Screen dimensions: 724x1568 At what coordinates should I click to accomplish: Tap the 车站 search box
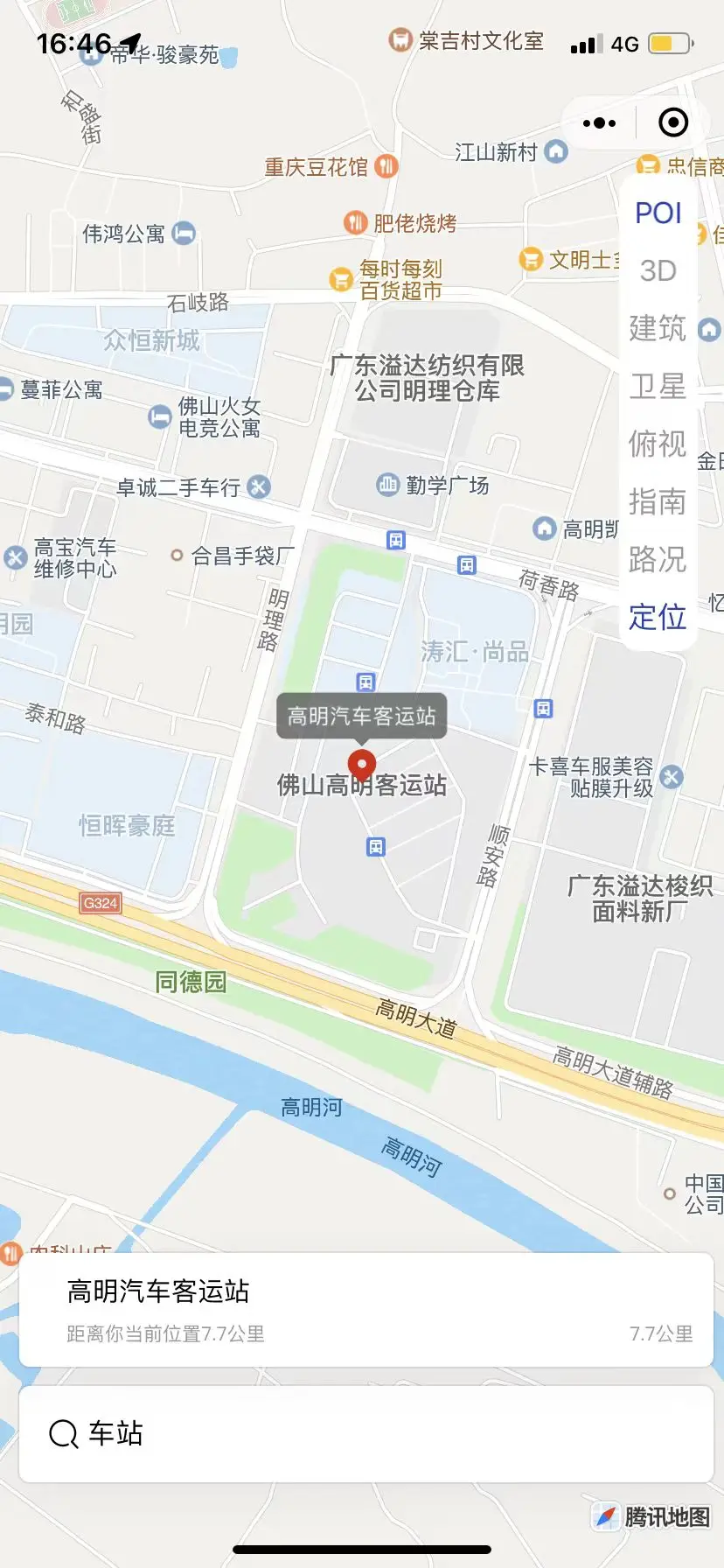365,1434
